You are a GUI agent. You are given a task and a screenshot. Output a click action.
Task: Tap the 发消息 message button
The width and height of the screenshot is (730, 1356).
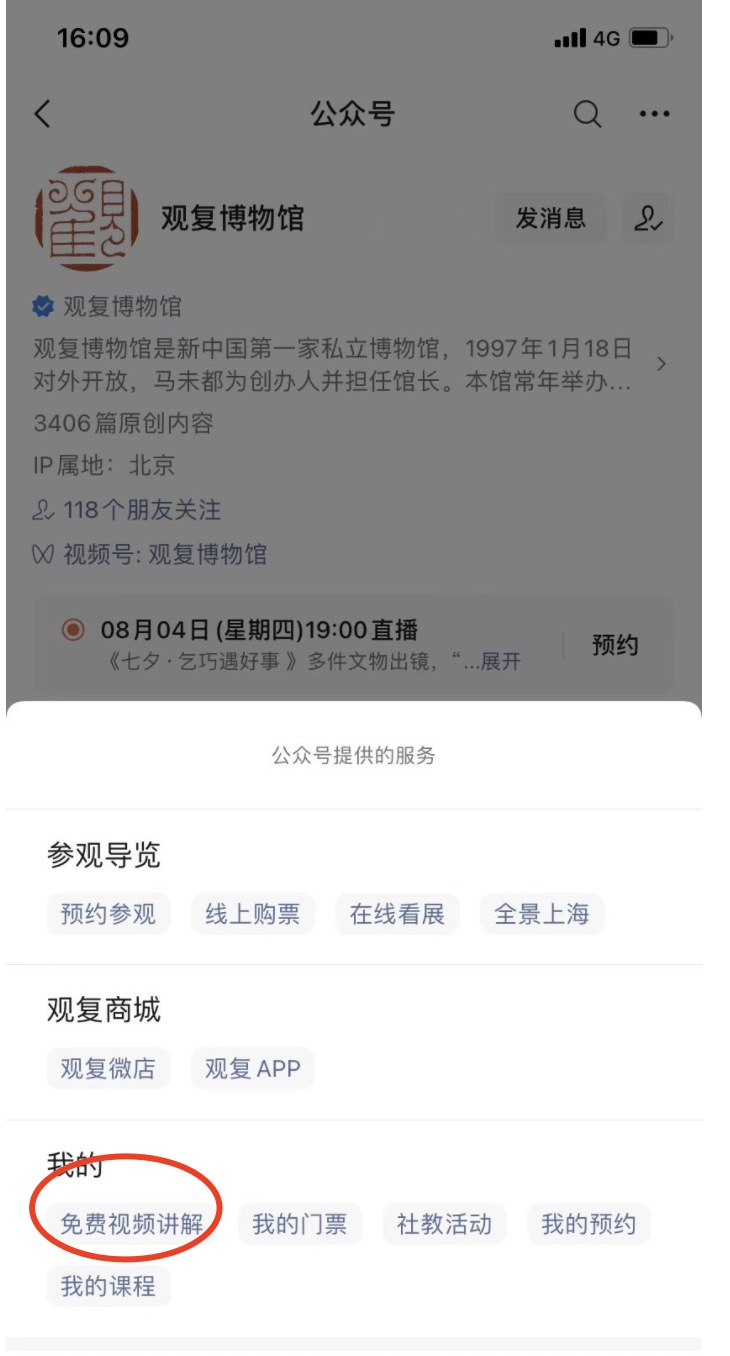tap(550, 218)
